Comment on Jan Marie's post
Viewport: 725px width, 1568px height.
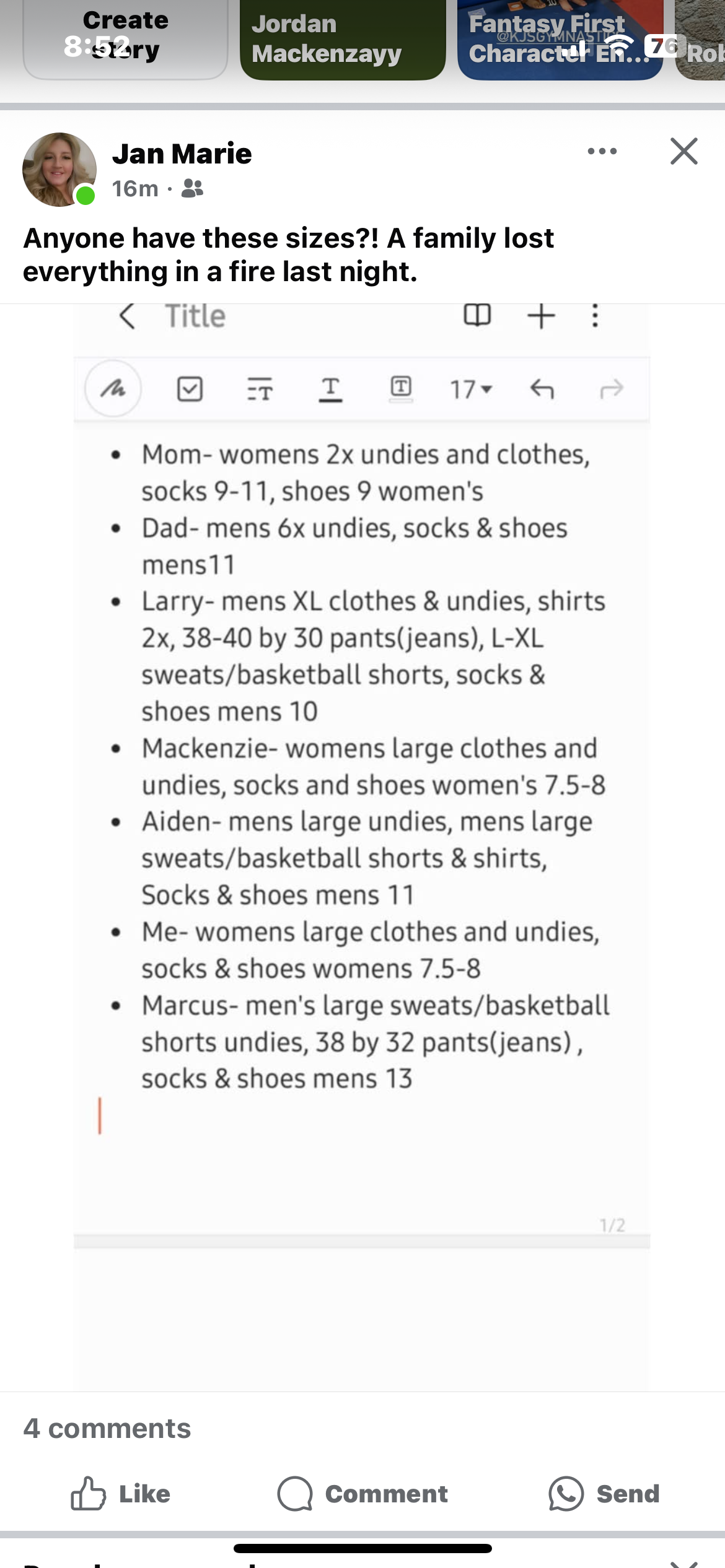click(x=362, y=1494)
